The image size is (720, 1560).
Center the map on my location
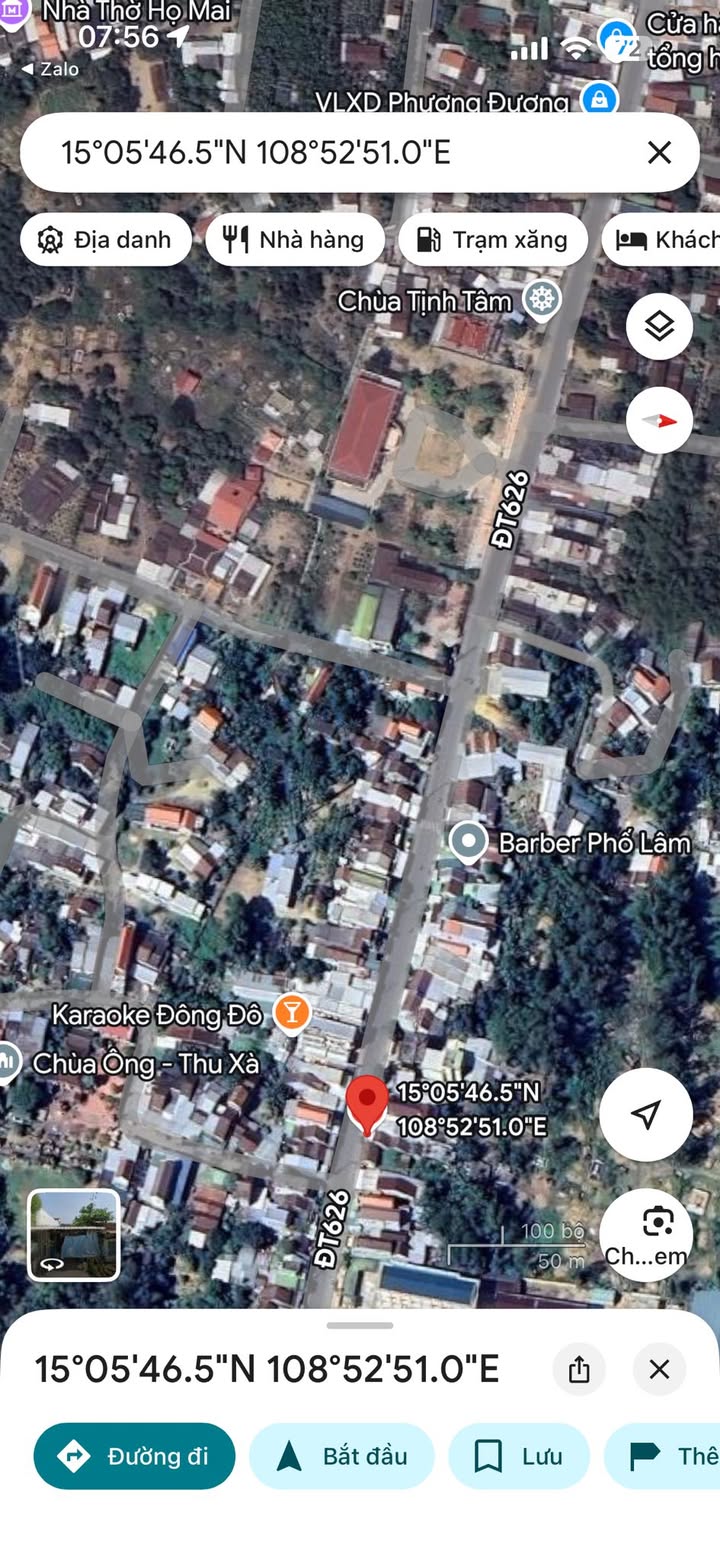(646, 1114)
